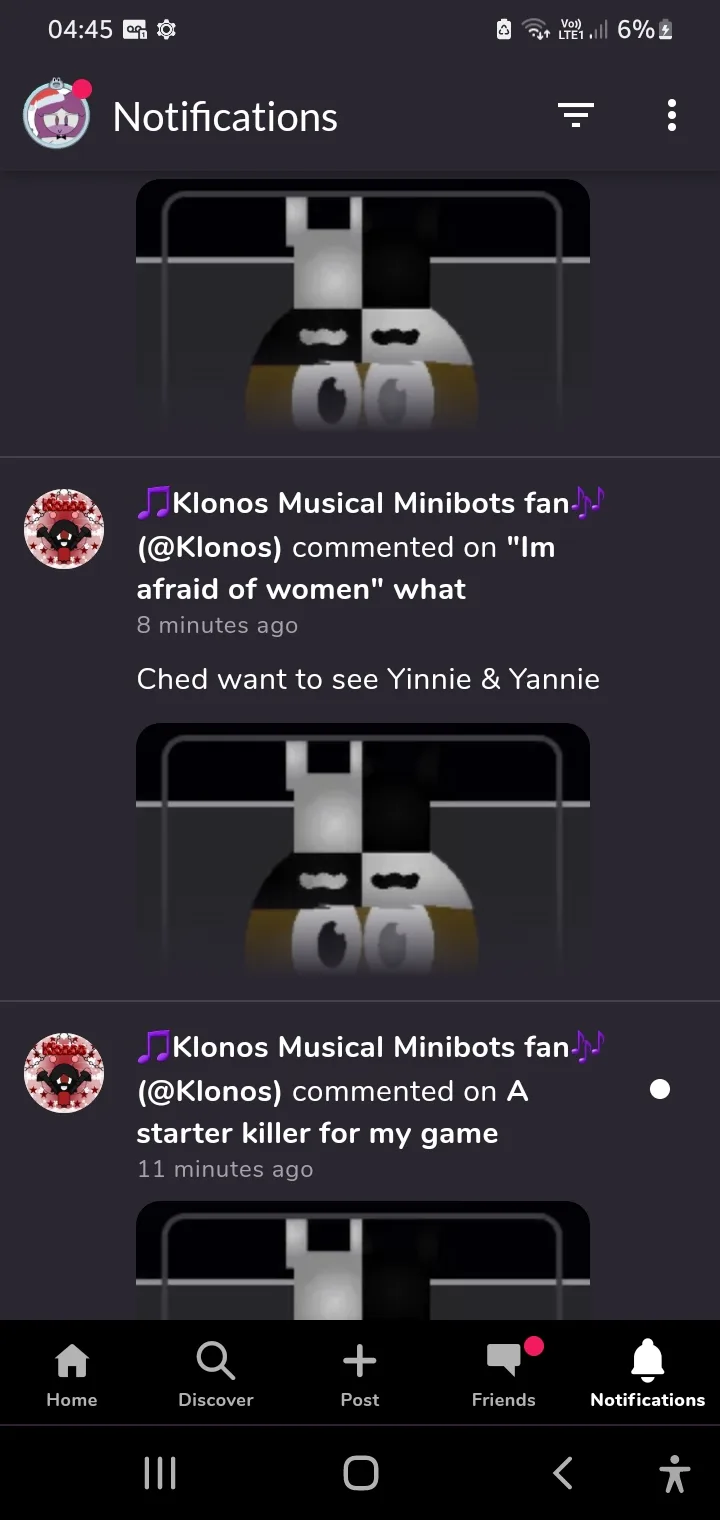Go to the Home tab

coord(72,1374)
